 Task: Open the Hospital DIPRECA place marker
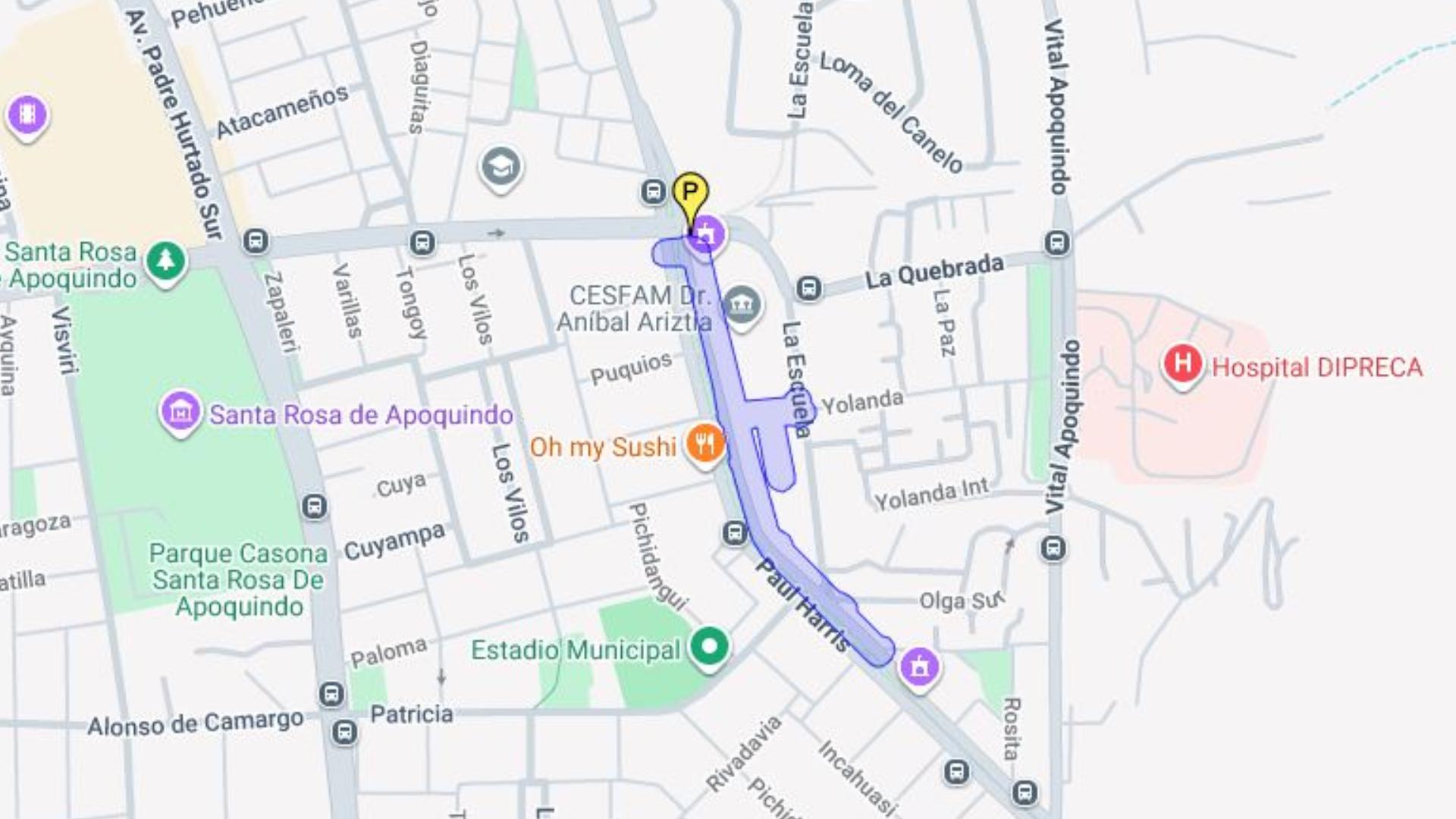pos(1182,365)
